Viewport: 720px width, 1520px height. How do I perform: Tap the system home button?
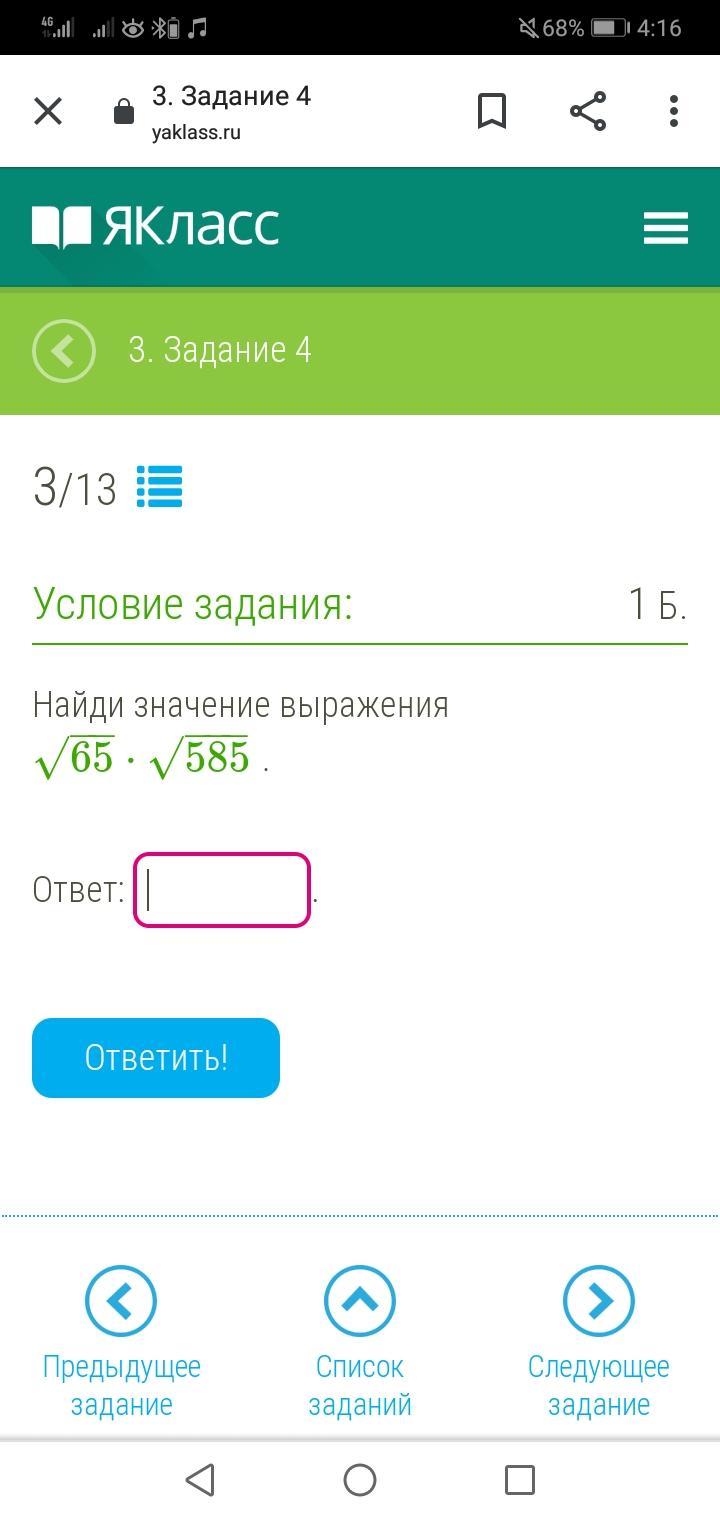[x=360, y=1480]
